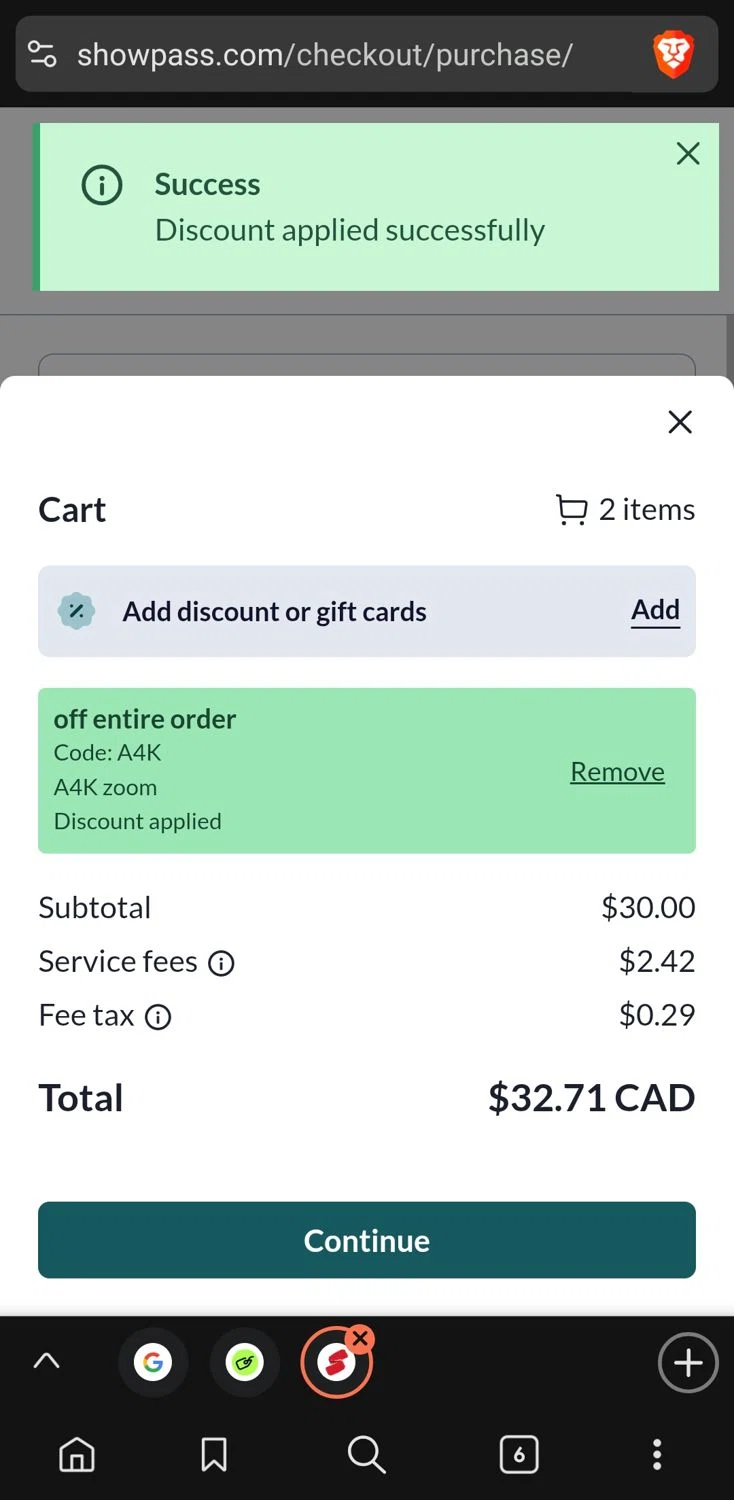Tap the showpass.com address bar
The height and width of the screenshot is (1500, 734).
pos(325,54)
